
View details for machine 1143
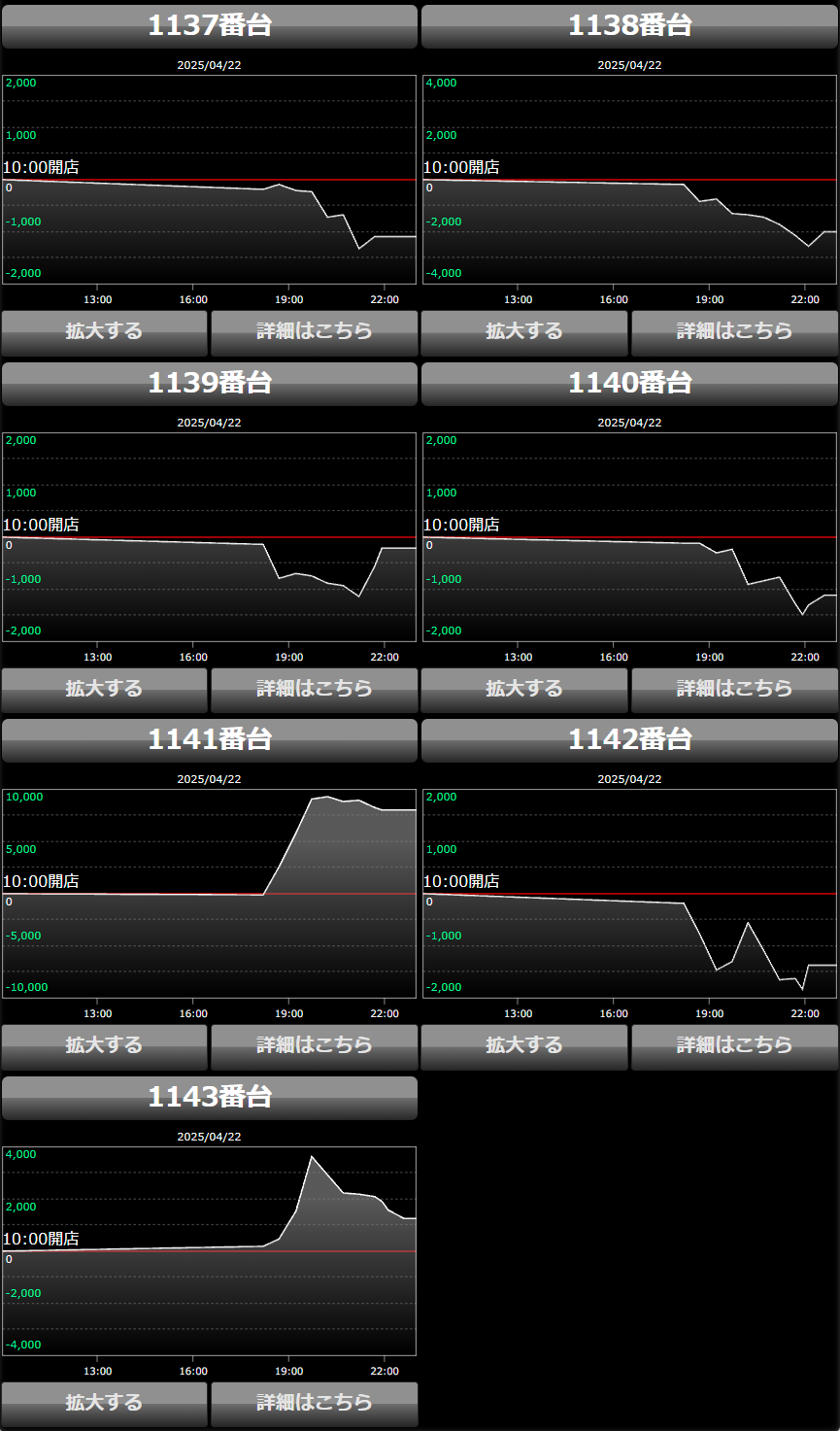click(314, 1404)
